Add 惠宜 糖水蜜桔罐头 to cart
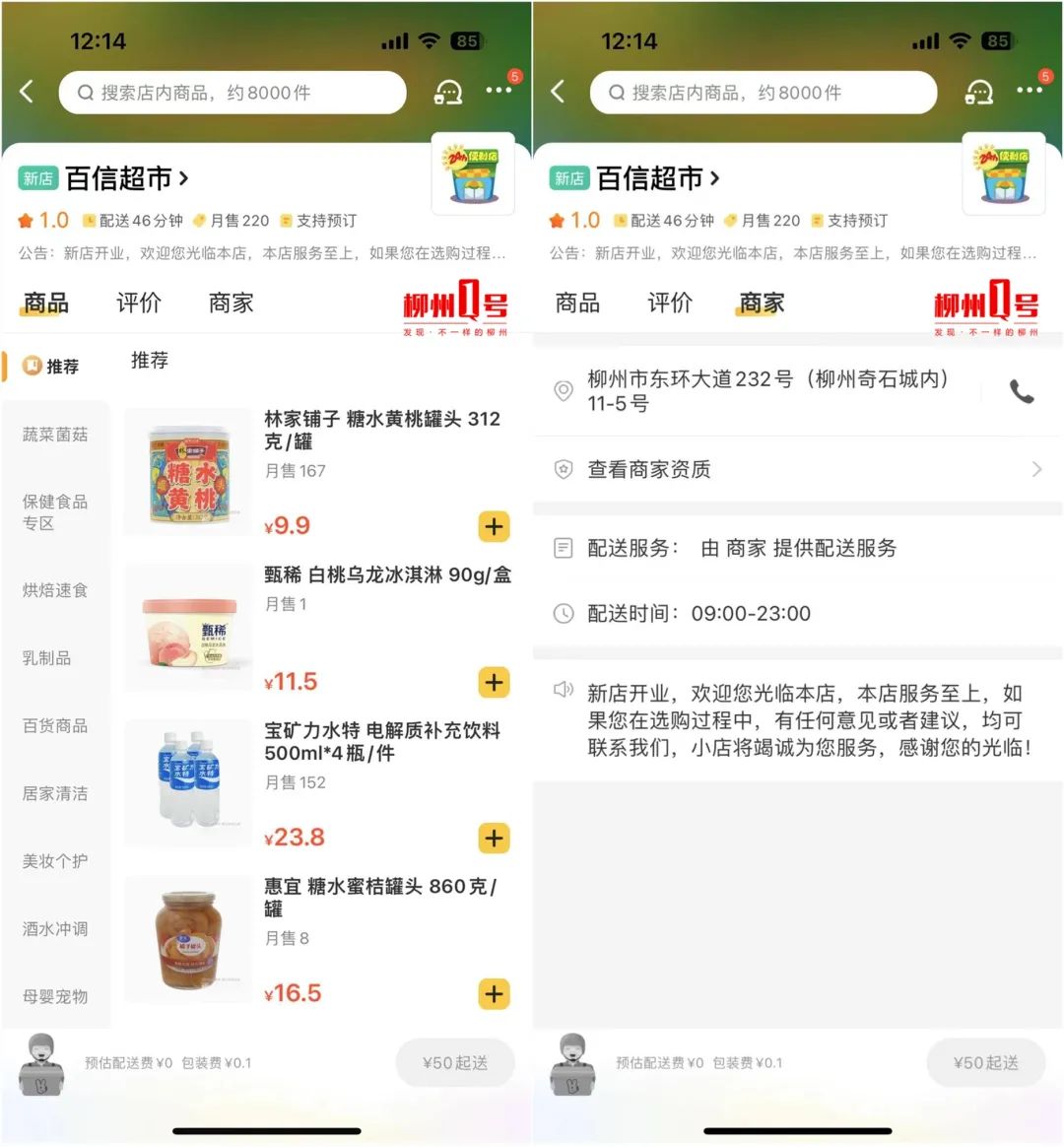The width and height of the screenshot is (1064, 1147). 494,994
